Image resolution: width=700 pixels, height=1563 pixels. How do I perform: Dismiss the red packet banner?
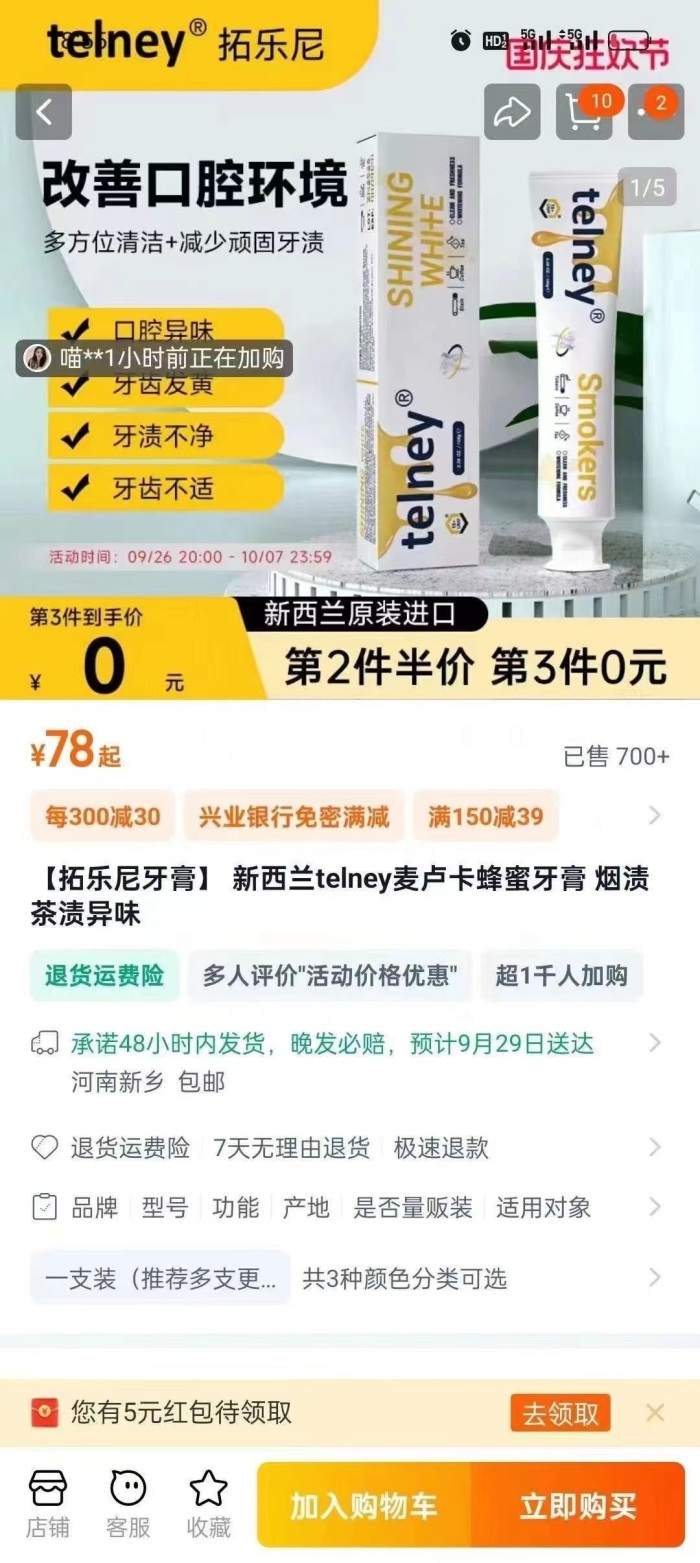(655, 1413)
